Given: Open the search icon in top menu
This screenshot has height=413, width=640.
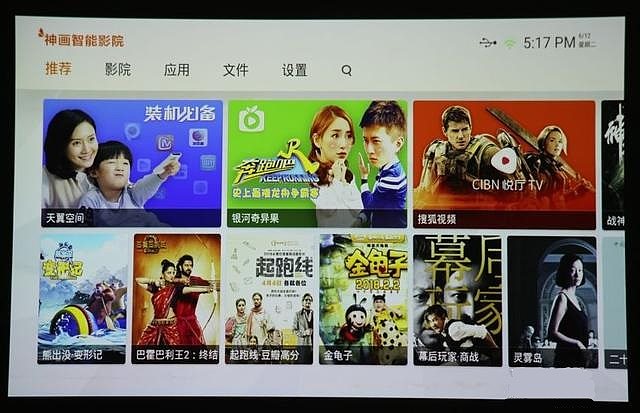Looking at the screenshot, I should [x=346, y=71].
